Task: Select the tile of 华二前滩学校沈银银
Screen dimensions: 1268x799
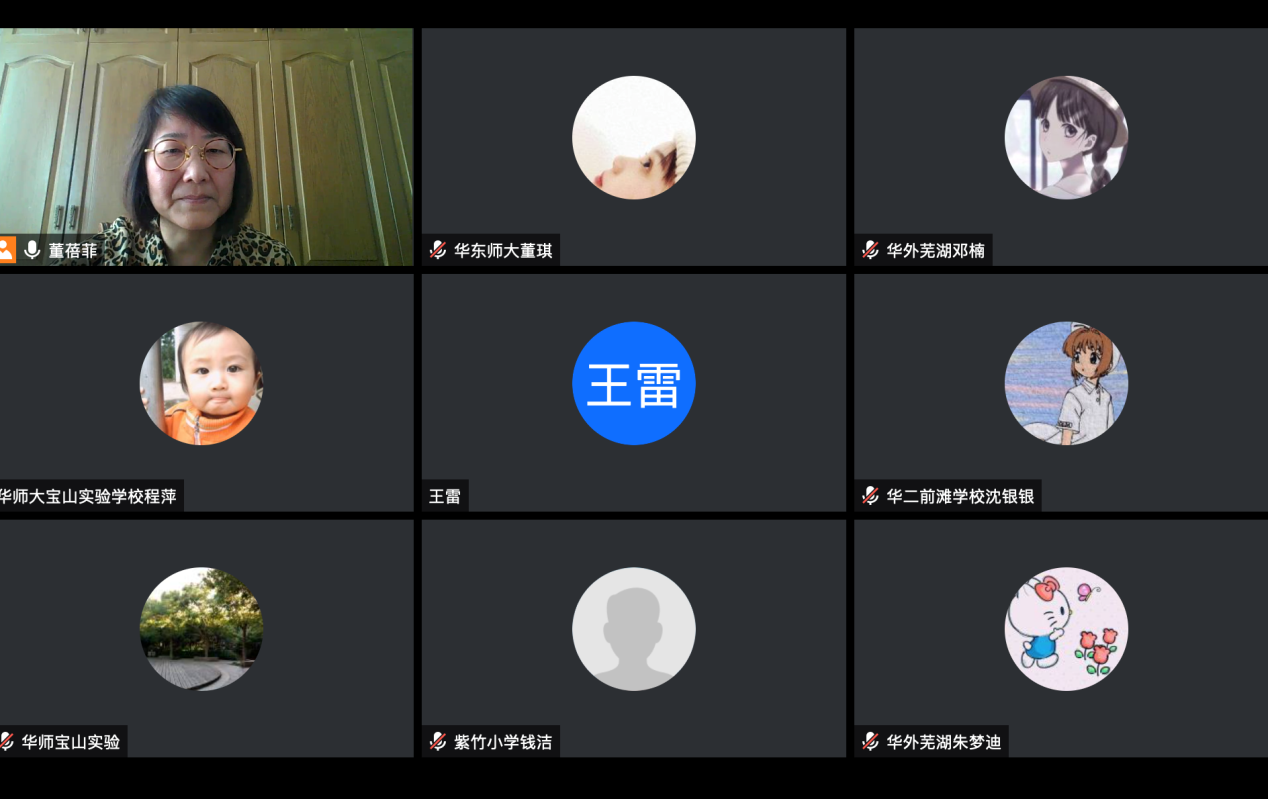Action: click(x=1061, y=392)
